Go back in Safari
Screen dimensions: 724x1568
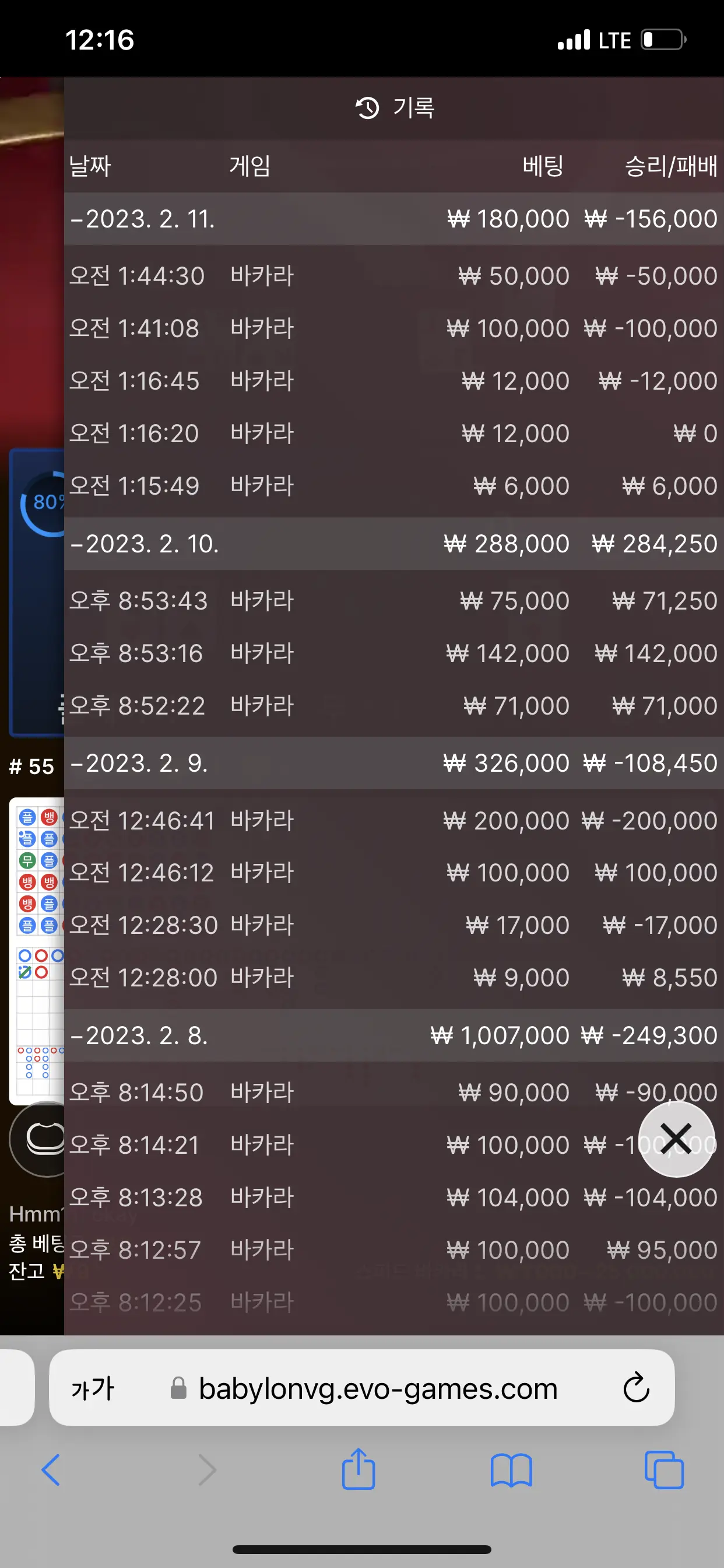pyautogui.click(x=51, y=1470)
